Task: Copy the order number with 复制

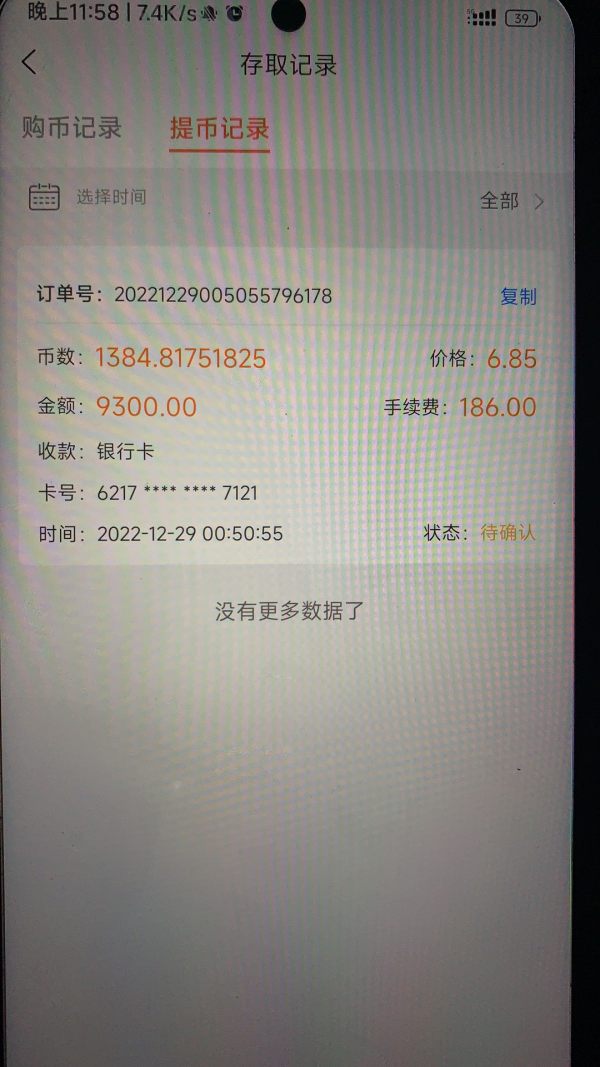Action: (518, 296)
